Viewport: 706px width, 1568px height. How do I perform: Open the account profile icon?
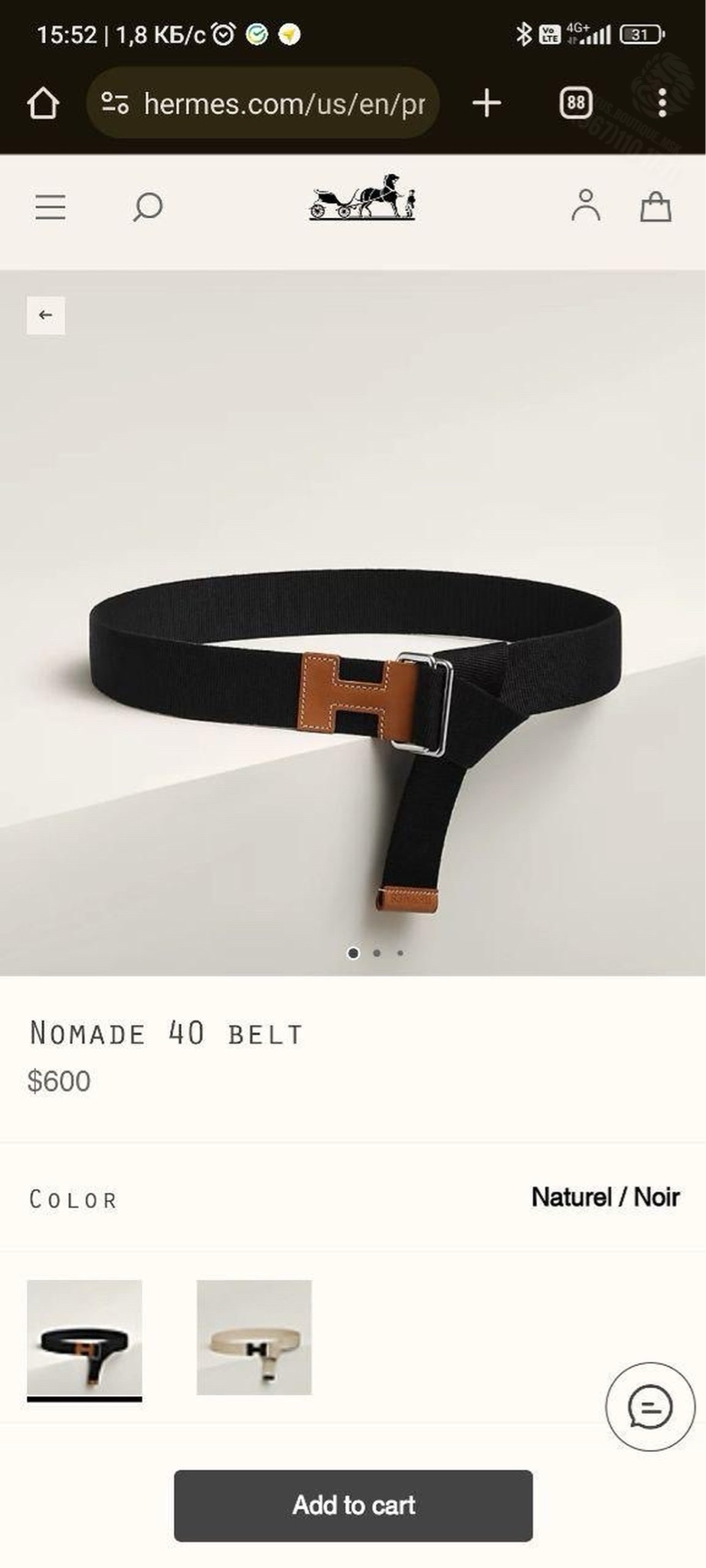[x=586, y=205]
